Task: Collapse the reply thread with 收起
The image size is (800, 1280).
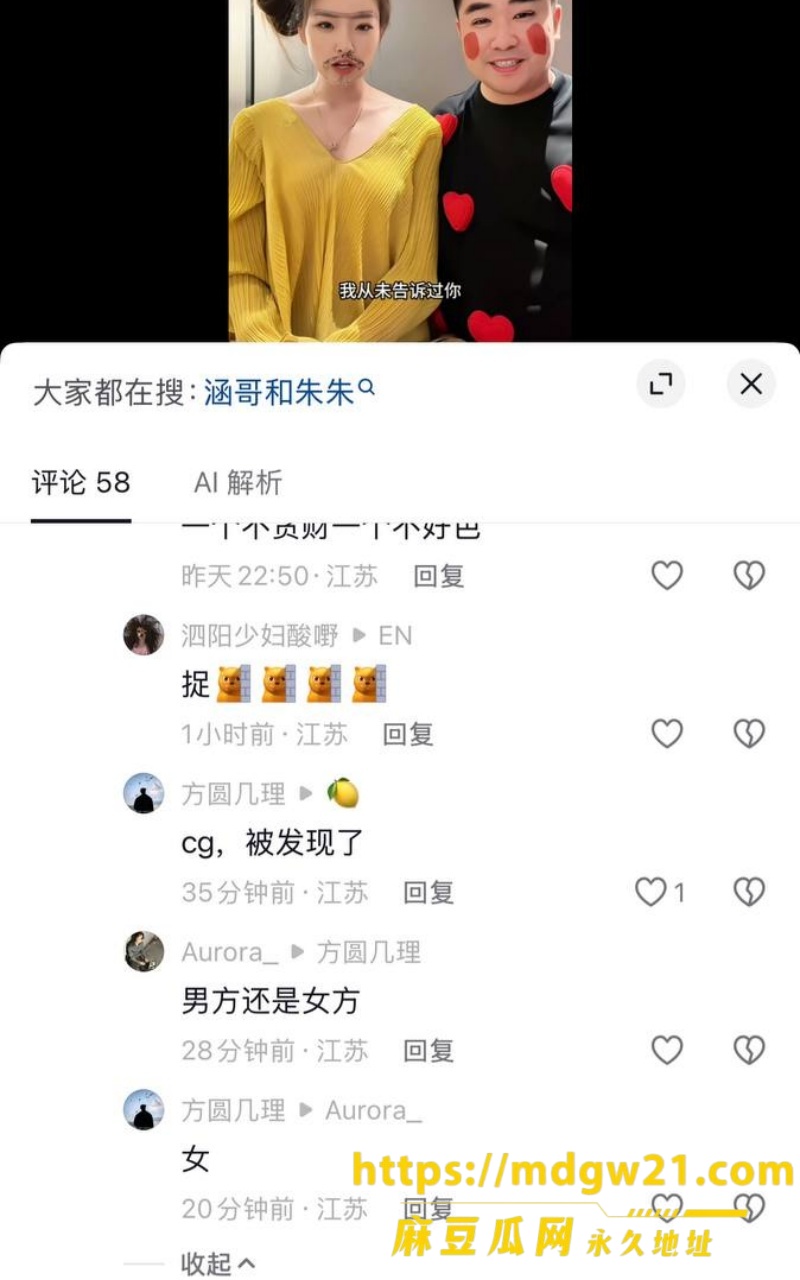Action: click(217, 1263)
